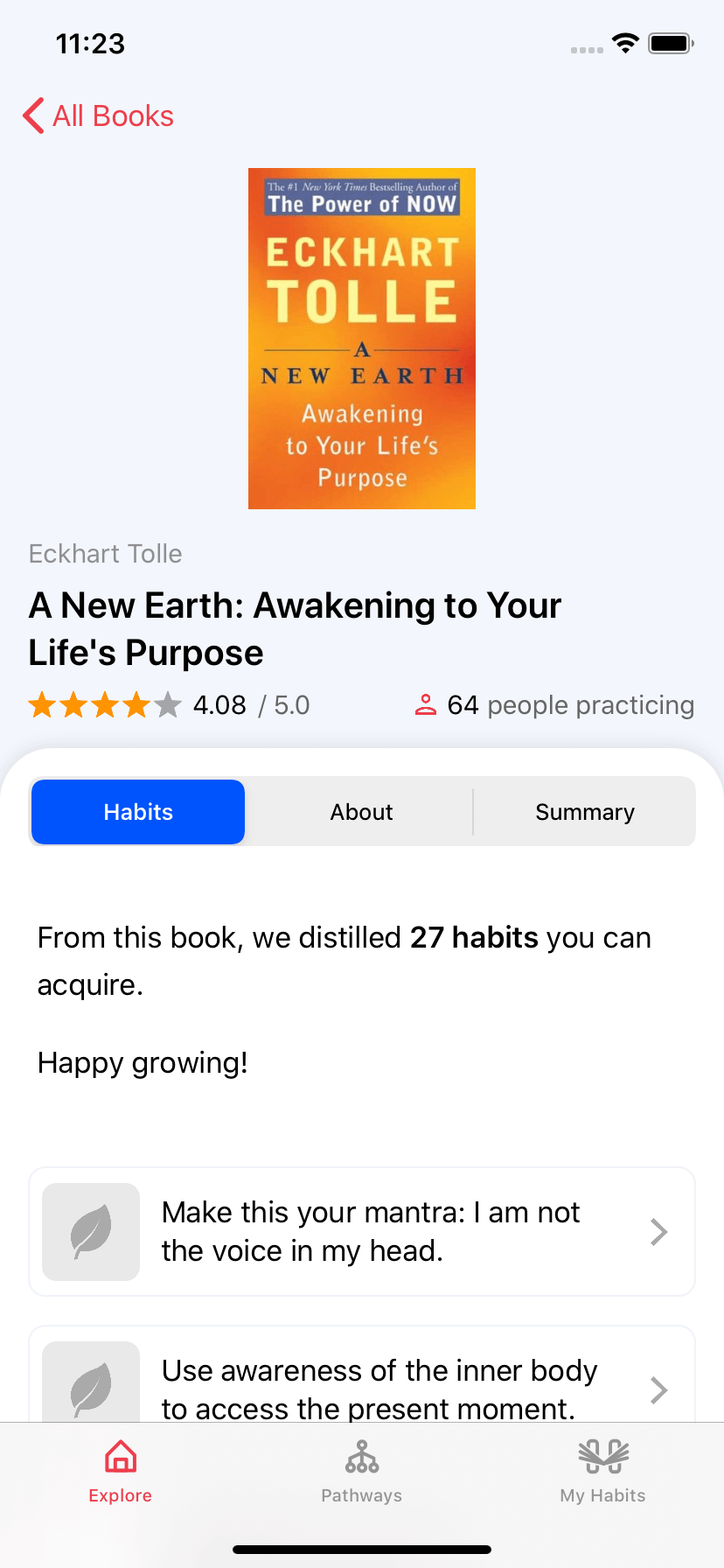Open the mantra habit about voice in my head
The width and height of the screenshot is (724, 1568).
click(x=362, y=1232)
